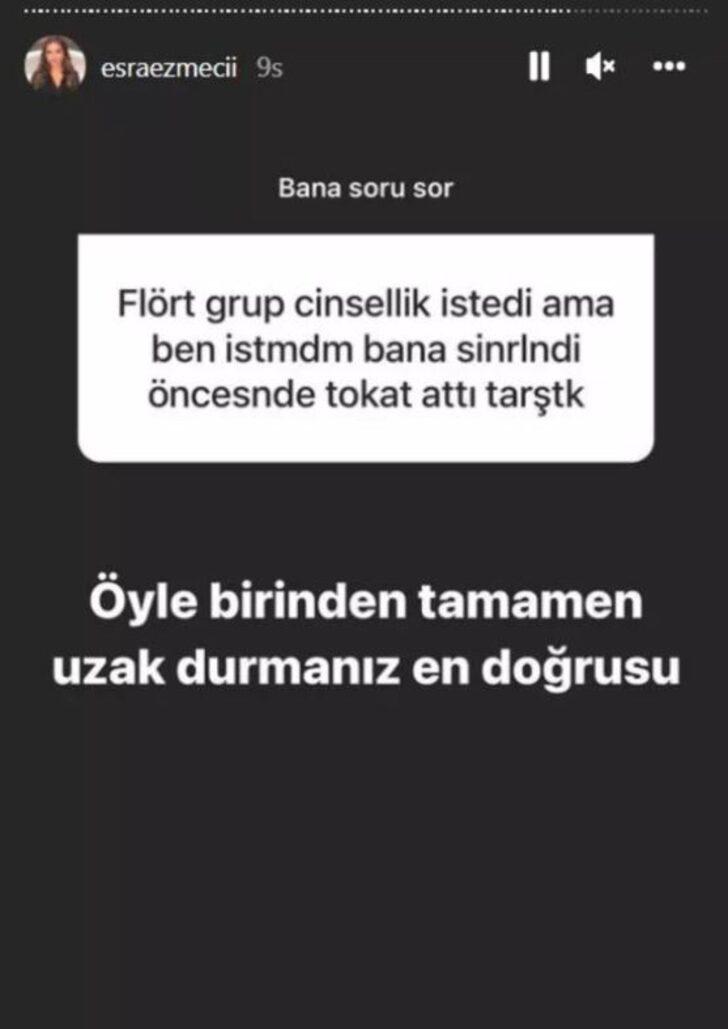Pause the story playback
728x1029 pixels.
tap(539, 67)
